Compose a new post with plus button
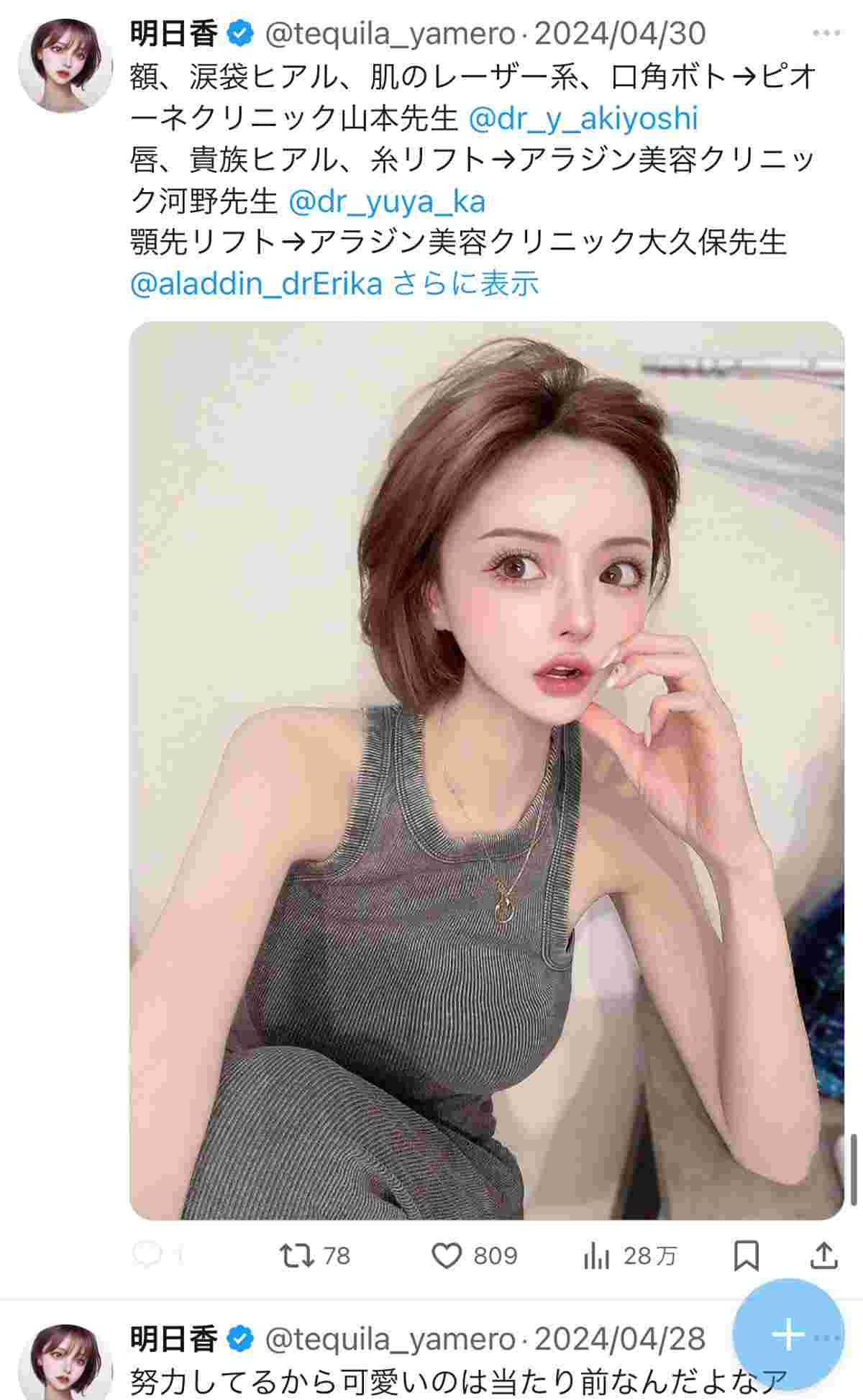Image resolution: width=863 pixels, height=1400 pixels. pos(787,1335)
